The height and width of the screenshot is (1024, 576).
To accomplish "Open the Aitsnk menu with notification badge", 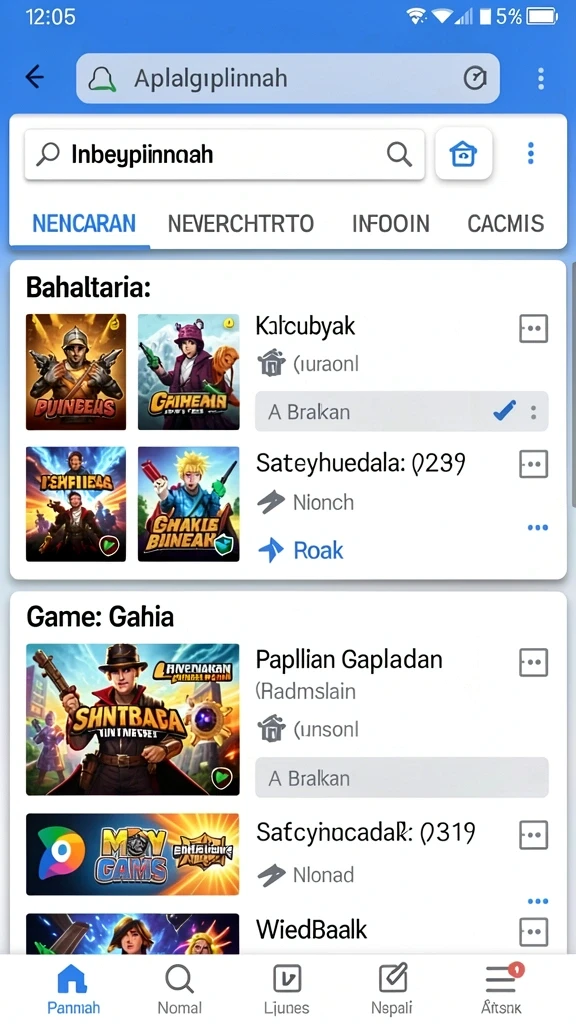I will click(502, 989).
